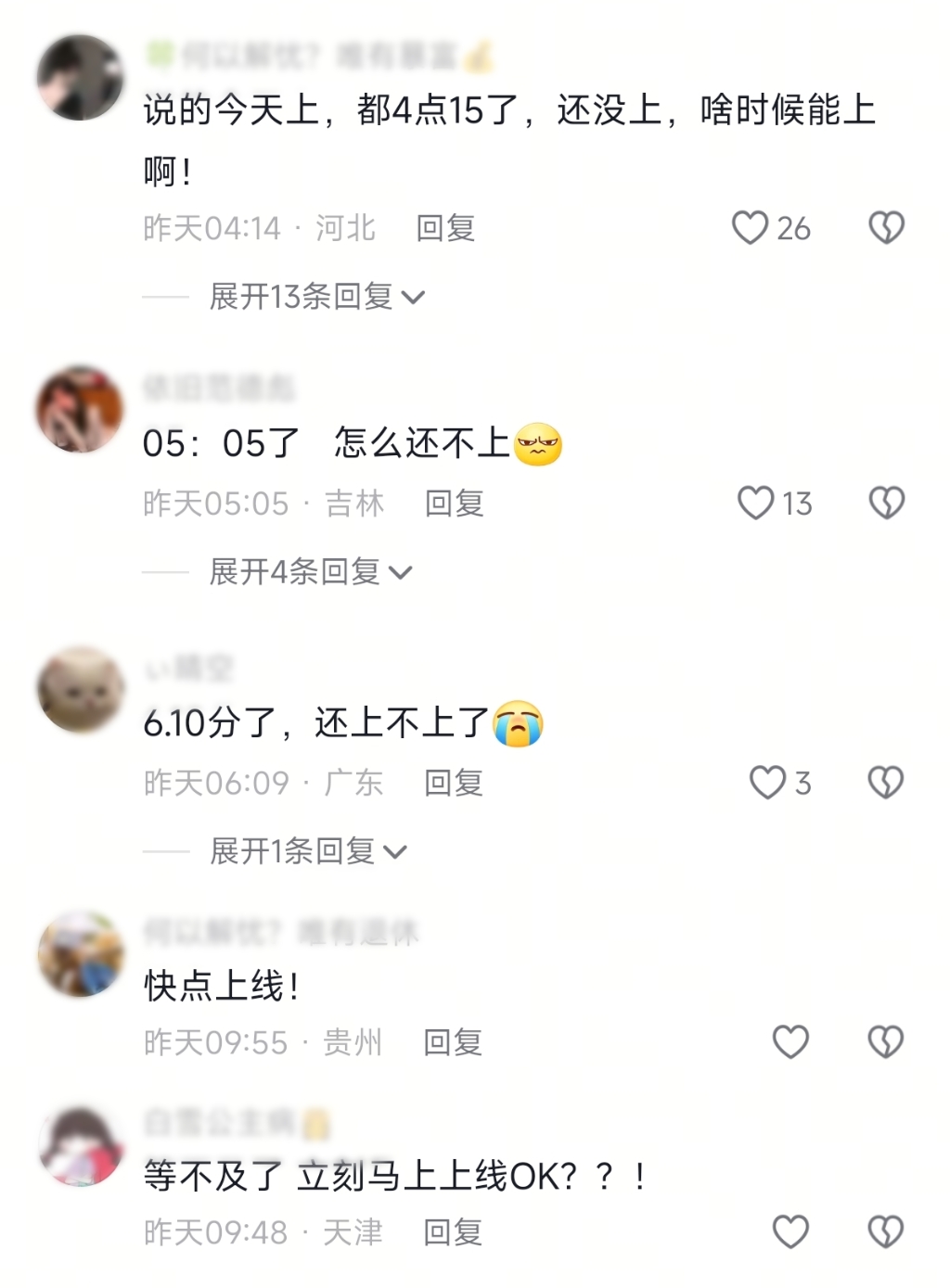Image resolution: width=950 pixels, height=1288 pixels.
Task: Like the Guangdong comment about 6.10分
Action: click(x=767, y=783)
